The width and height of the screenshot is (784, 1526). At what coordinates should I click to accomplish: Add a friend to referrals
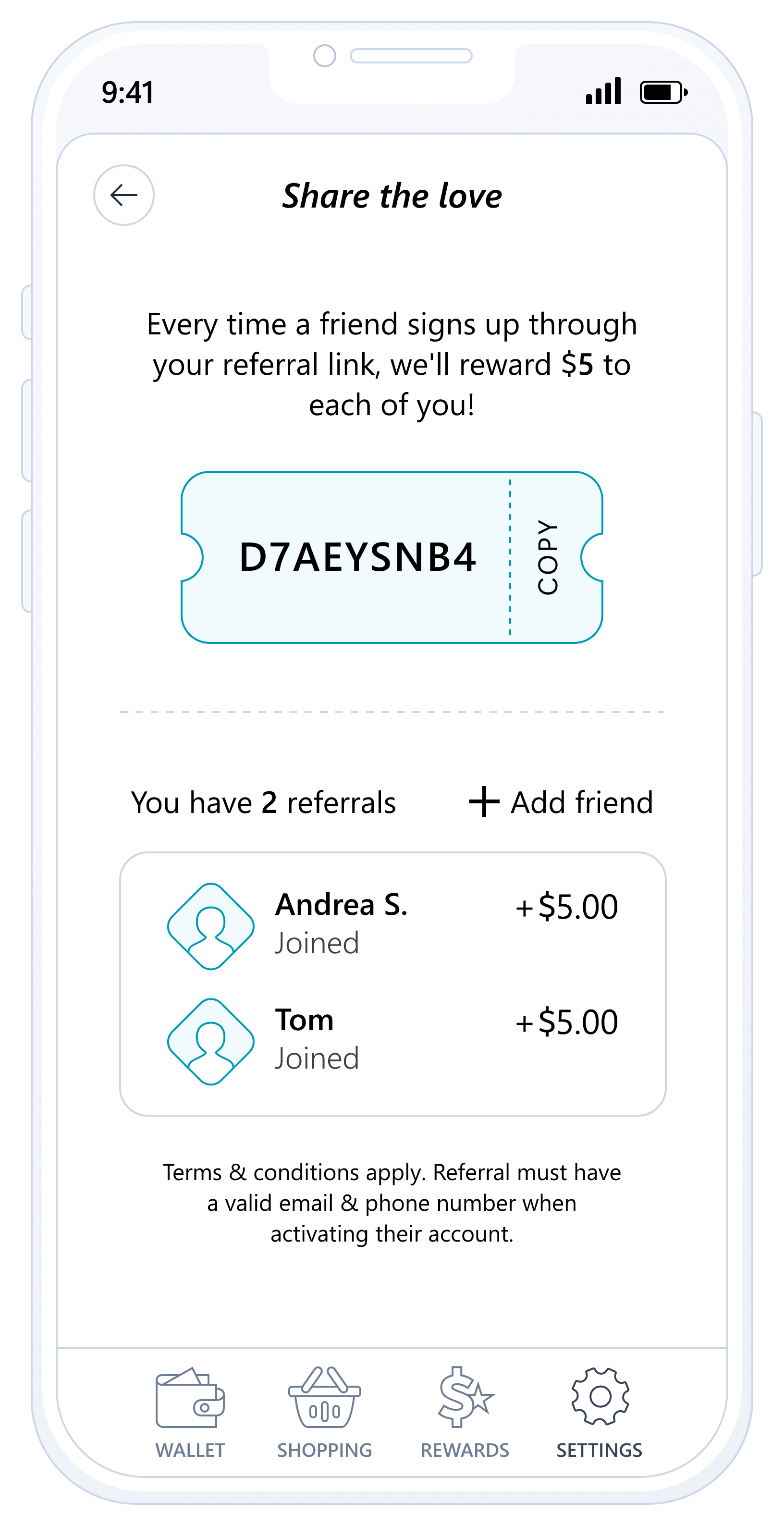pos(560,802)
